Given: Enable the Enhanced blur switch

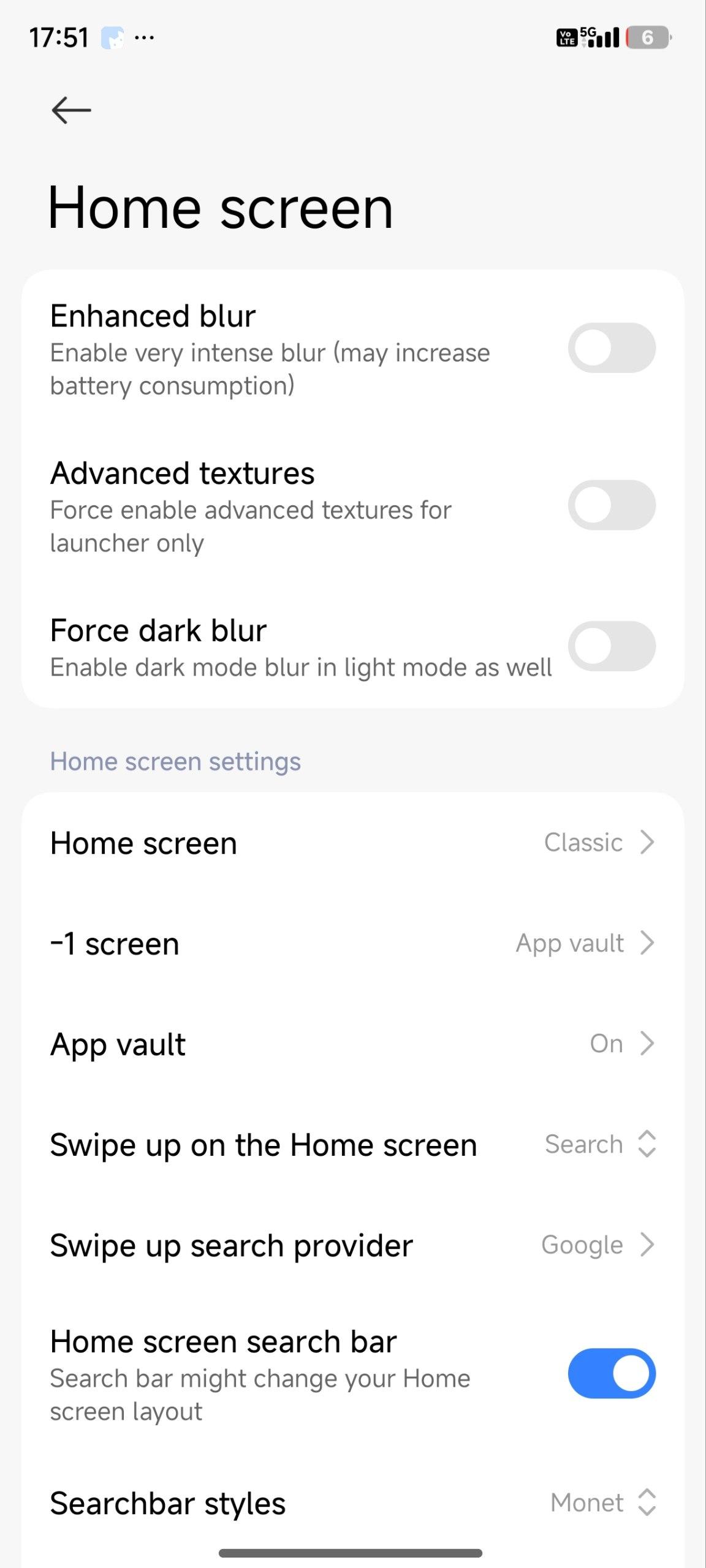Looking at the screenshot, I should click(611, 348).
